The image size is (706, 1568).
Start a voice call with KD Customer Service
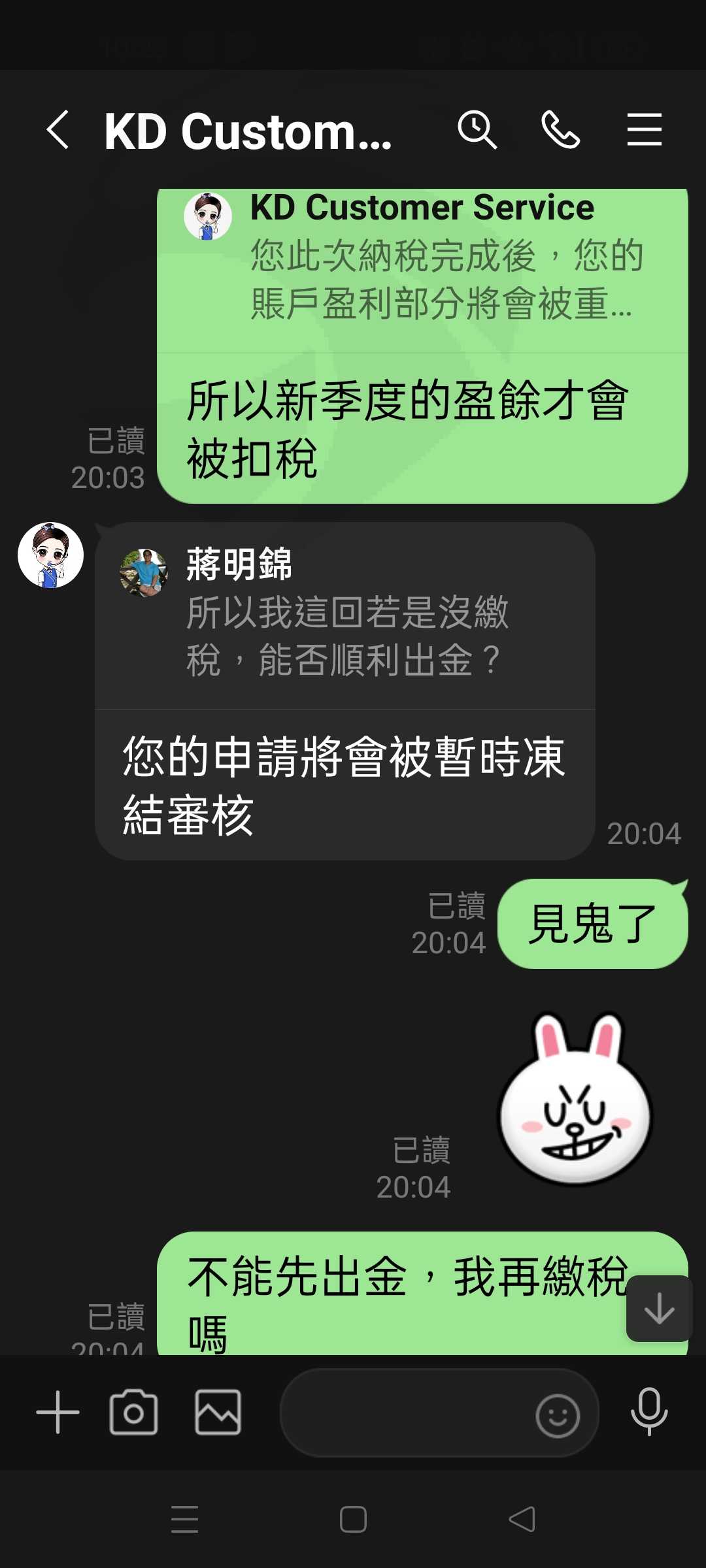click(x=561, y=129)
